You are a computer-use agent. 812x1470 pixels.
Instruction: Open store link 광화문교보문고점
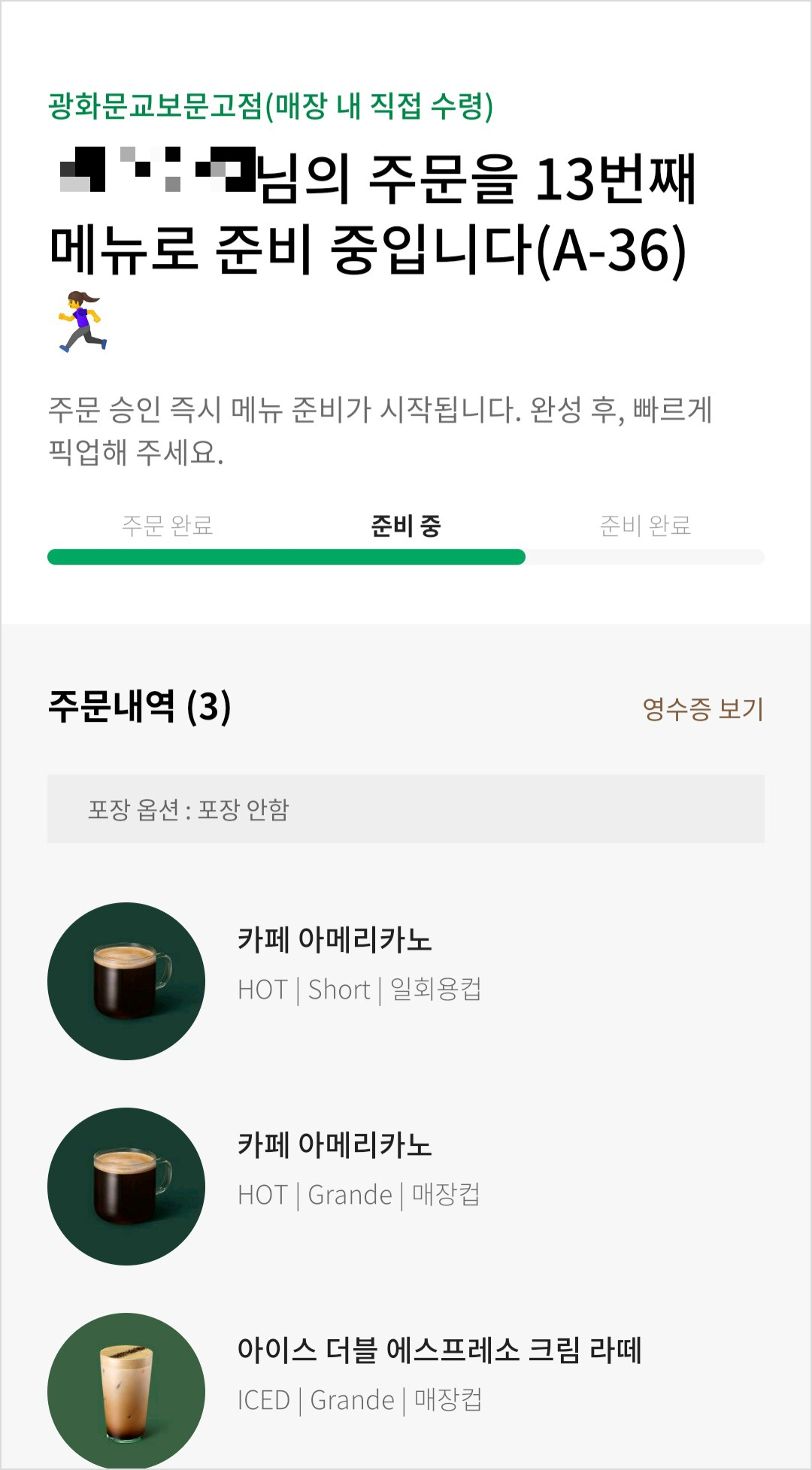[x=271, y=108]
